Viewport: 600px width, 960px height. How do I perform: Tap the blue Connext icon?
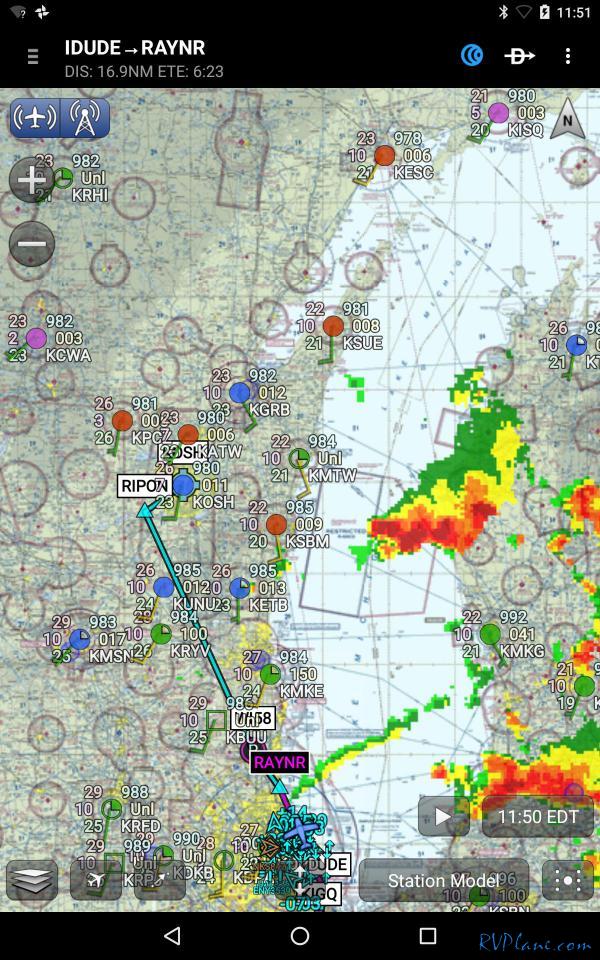(472, 56)
